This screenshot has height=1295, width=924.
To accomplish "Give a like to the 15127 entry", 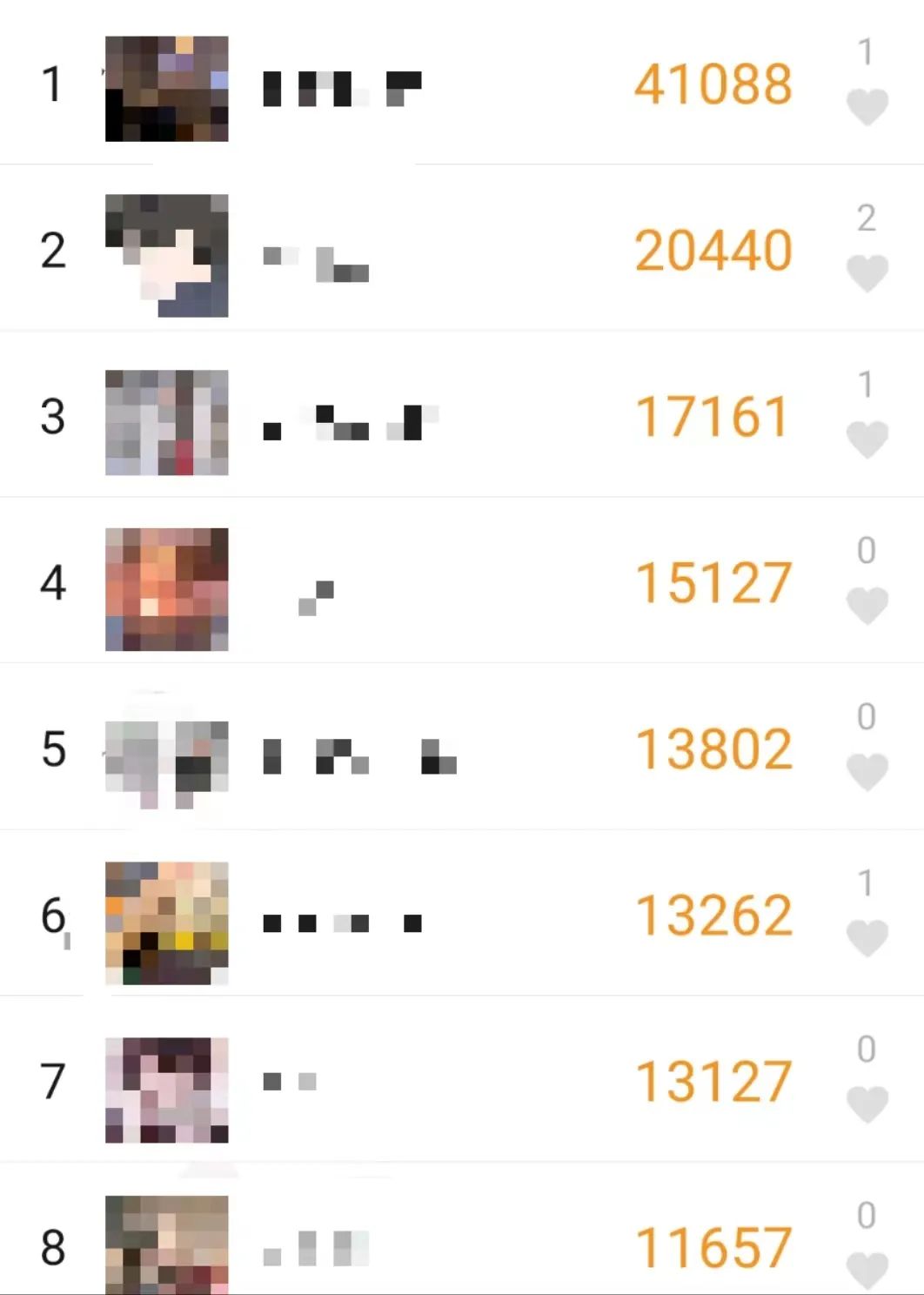I will click(867, 606).
